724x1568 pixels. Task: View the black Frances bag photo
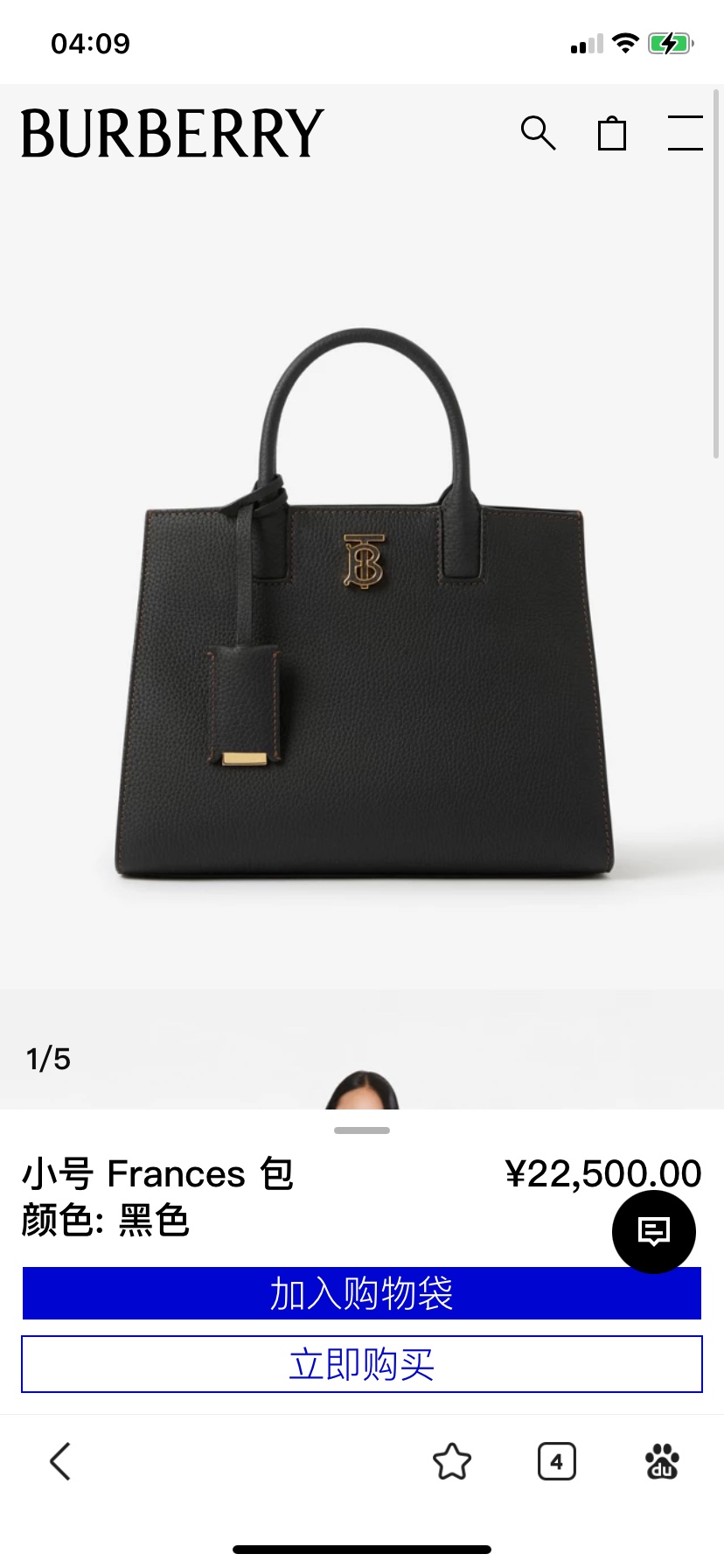click(x=364, y=604)
